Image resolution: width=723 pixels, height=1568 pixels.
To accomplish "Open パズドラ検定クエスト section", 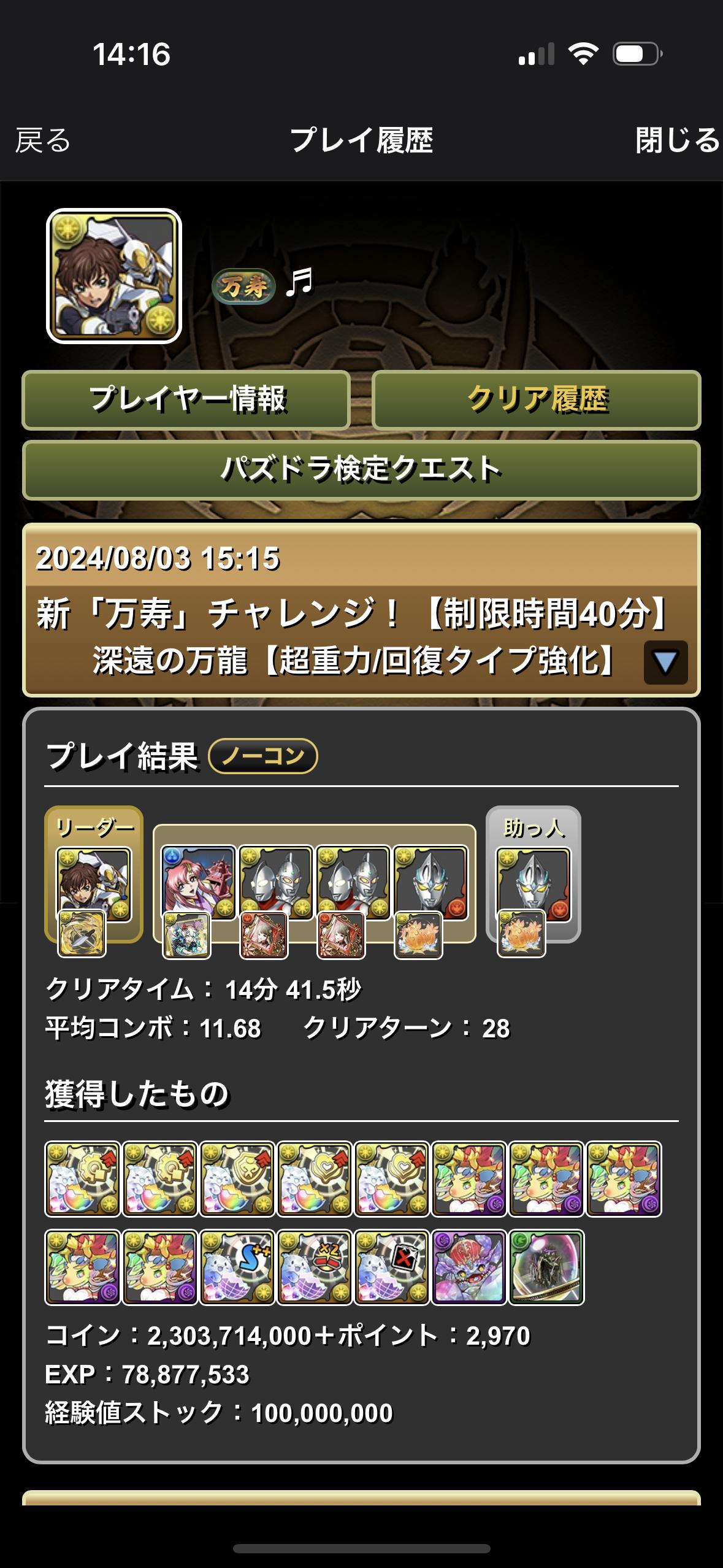I will (x=361, y=470).
